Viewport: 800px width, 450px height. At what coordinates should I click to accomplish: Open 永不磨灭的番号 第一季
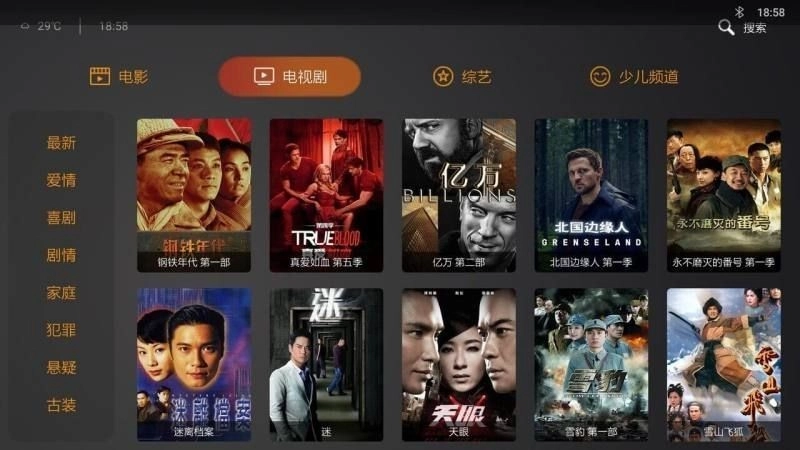(724, 195)
